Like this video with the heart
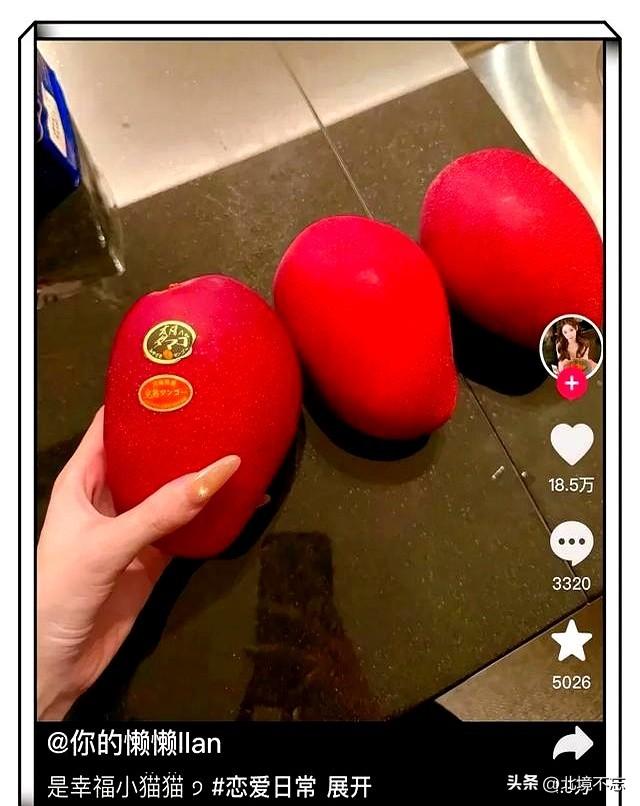 coord(572,444)
